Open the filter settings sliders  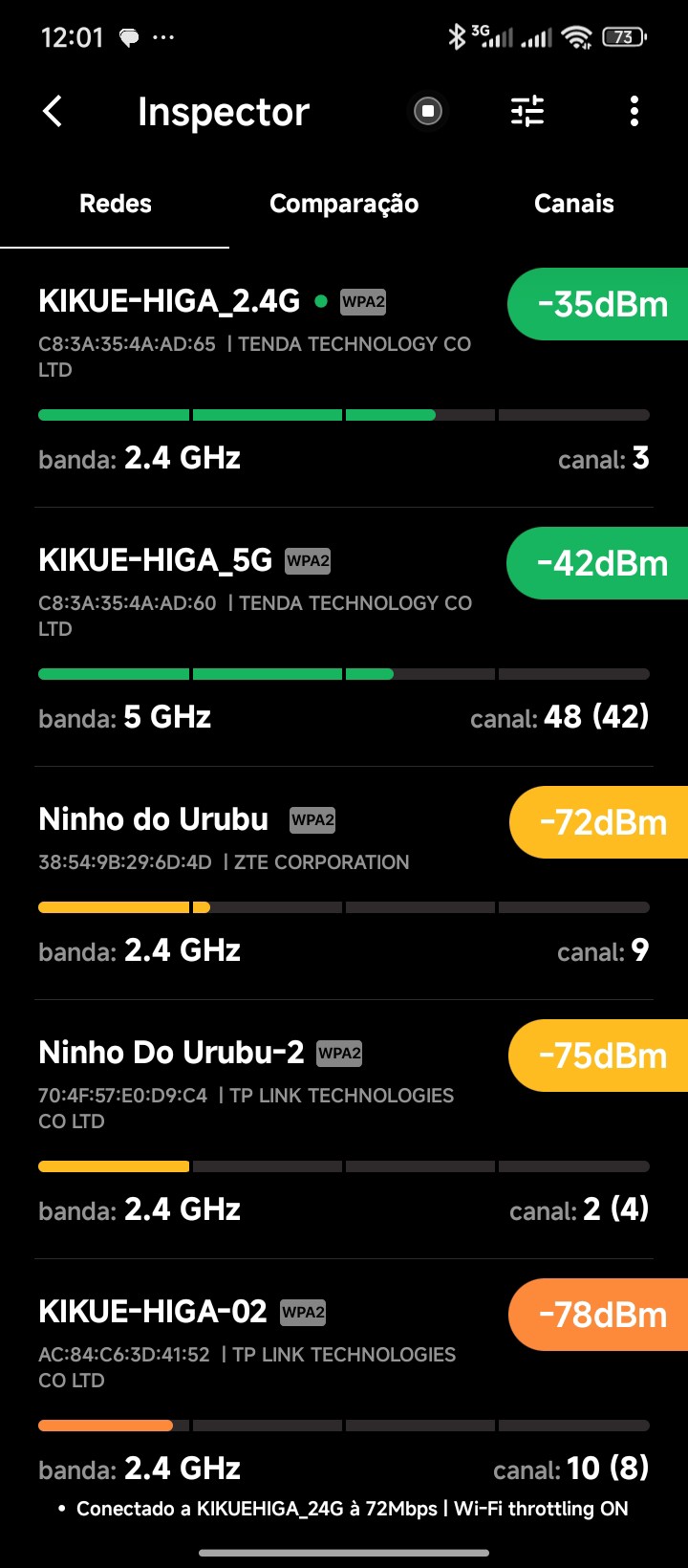[527, 112]
